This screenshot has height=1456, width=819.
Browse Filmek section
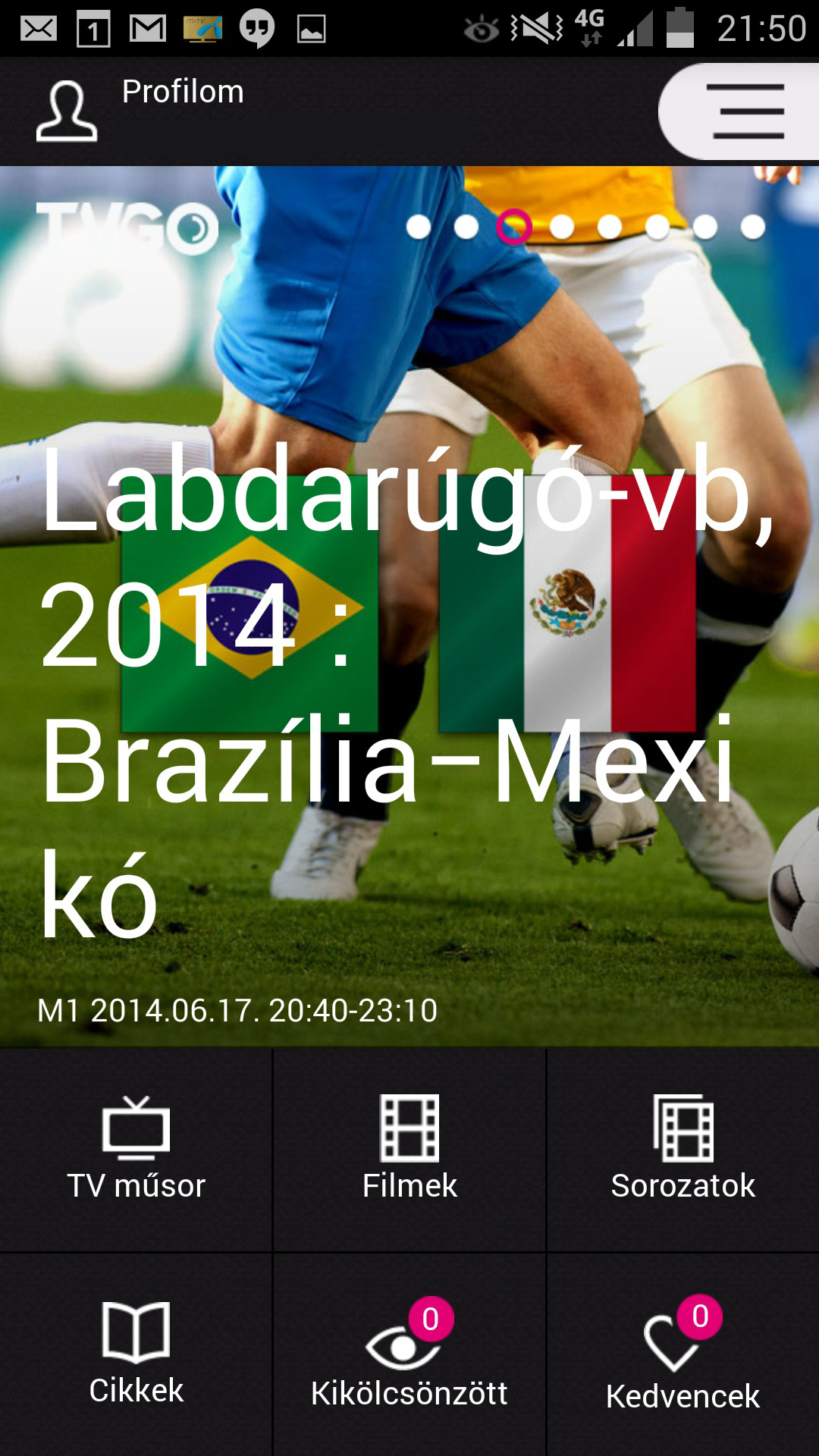coord(409,1150)
